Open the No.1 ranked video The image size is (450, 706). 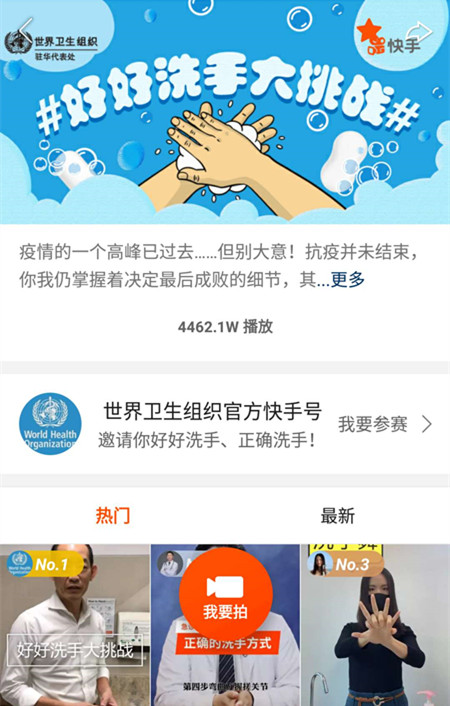[74, 625]
